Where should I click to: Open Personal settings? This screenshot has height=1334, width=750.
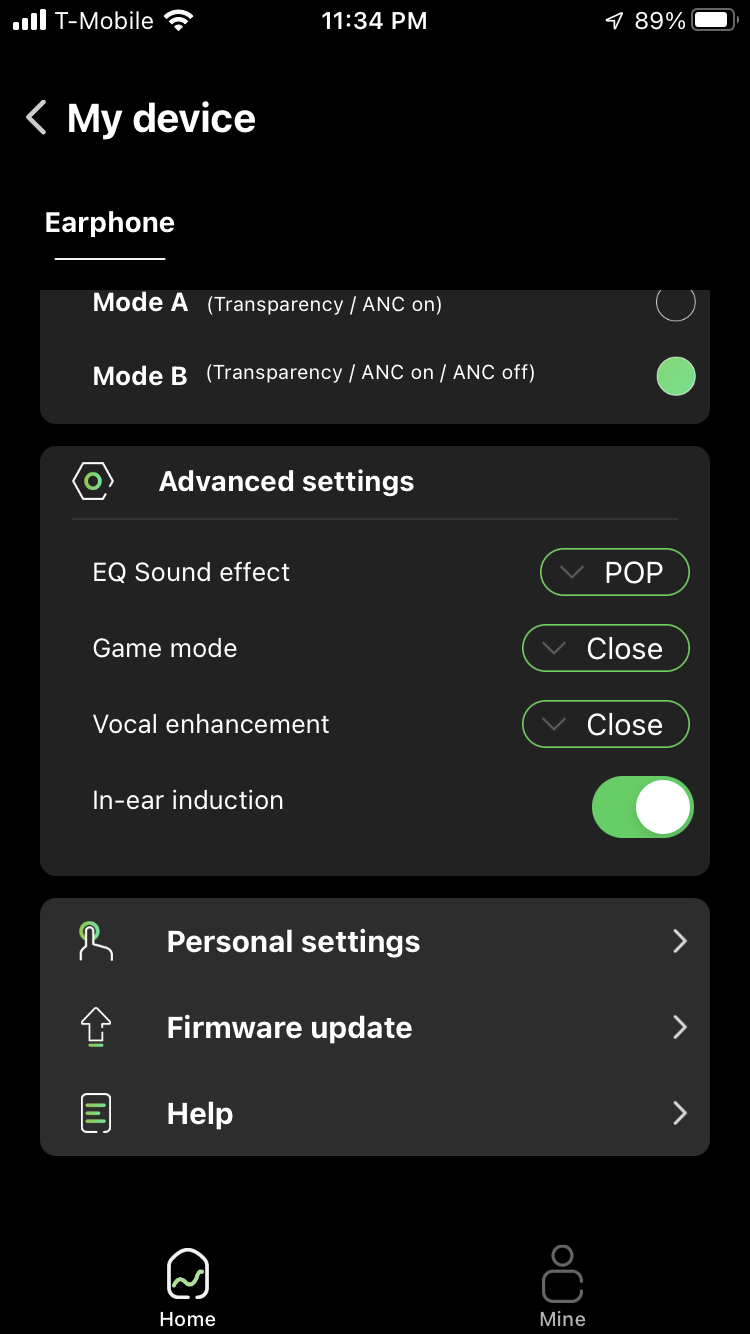pos(375,942)
